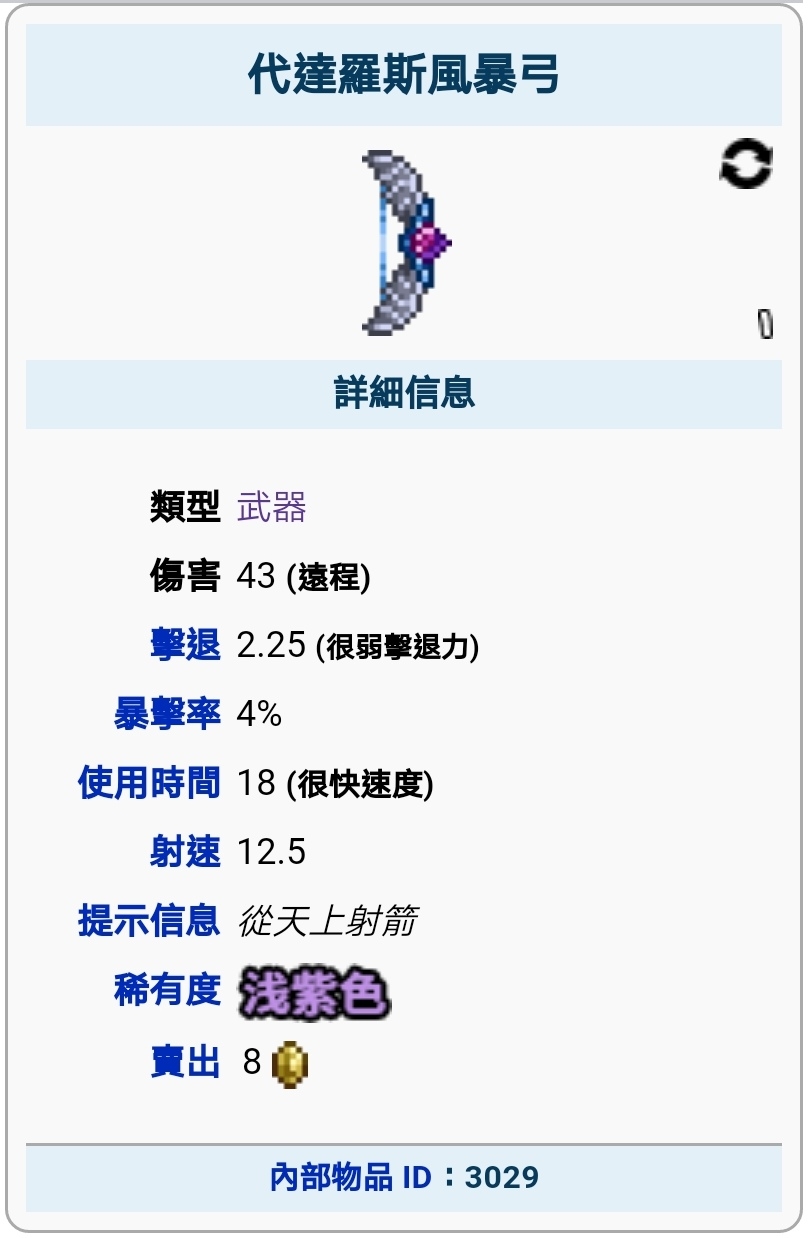Open the 賣出 link
Image resolution: width=808 pixels, height=1238 pixels.
(185, 1062)
